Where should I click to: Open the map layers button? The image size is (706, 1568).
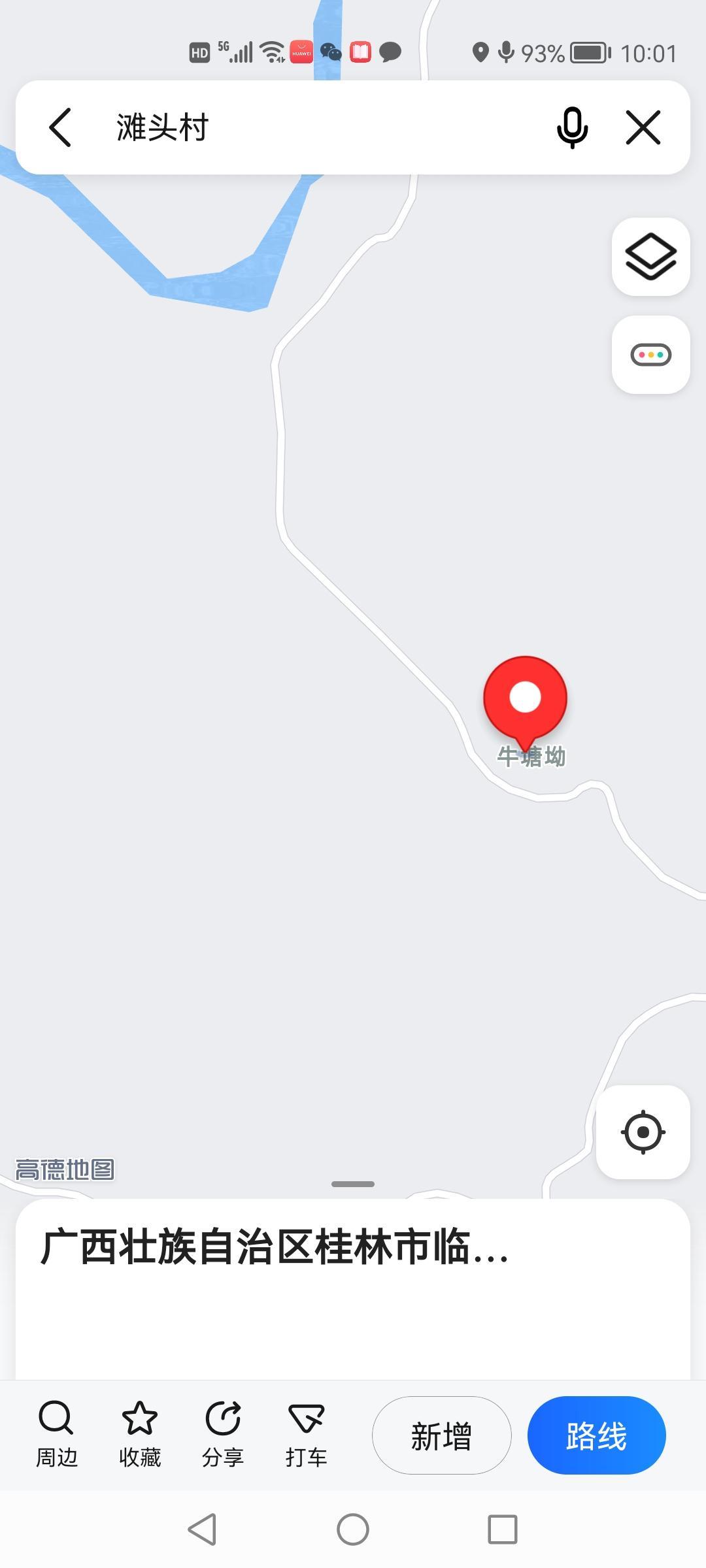point(650,257)
